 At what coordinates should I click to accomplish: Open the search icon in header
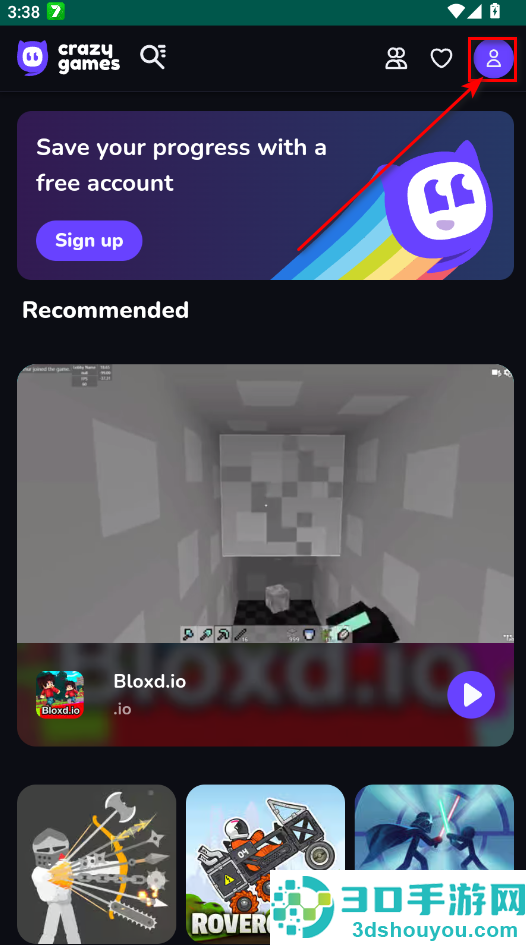pyautogui.click(x=153, y=57)
